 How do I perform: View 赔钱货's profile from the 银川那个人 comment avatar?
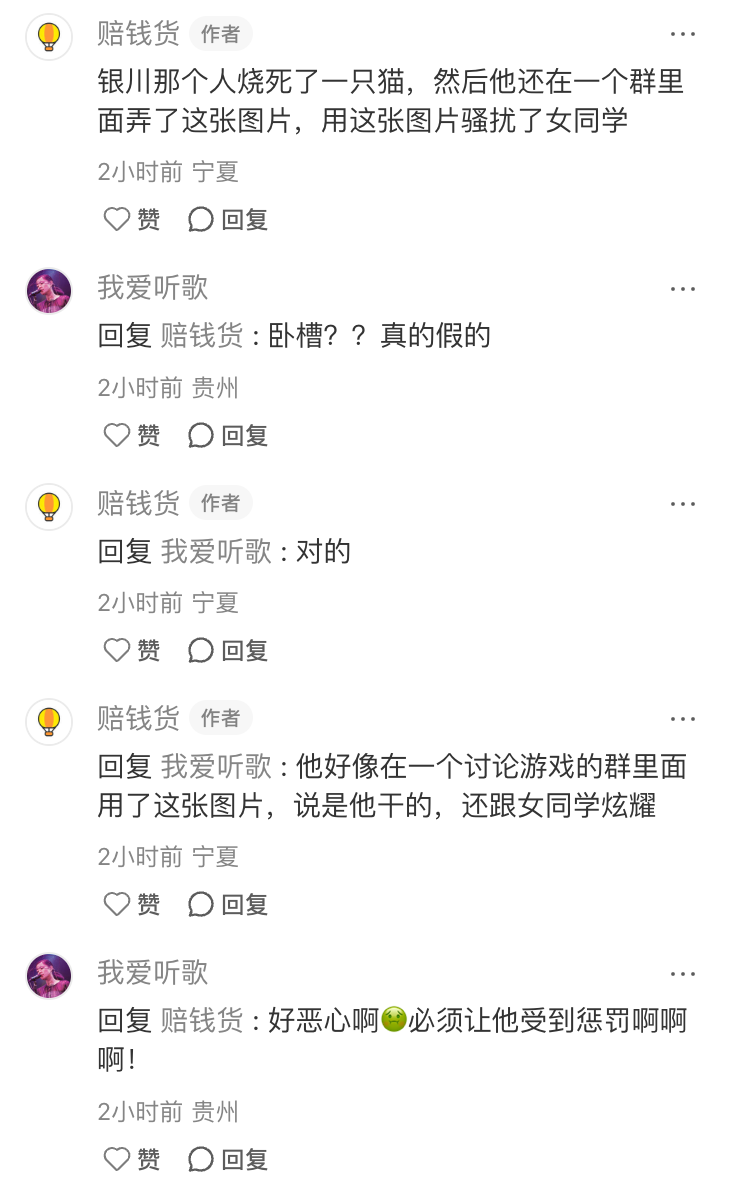point(49,37)
